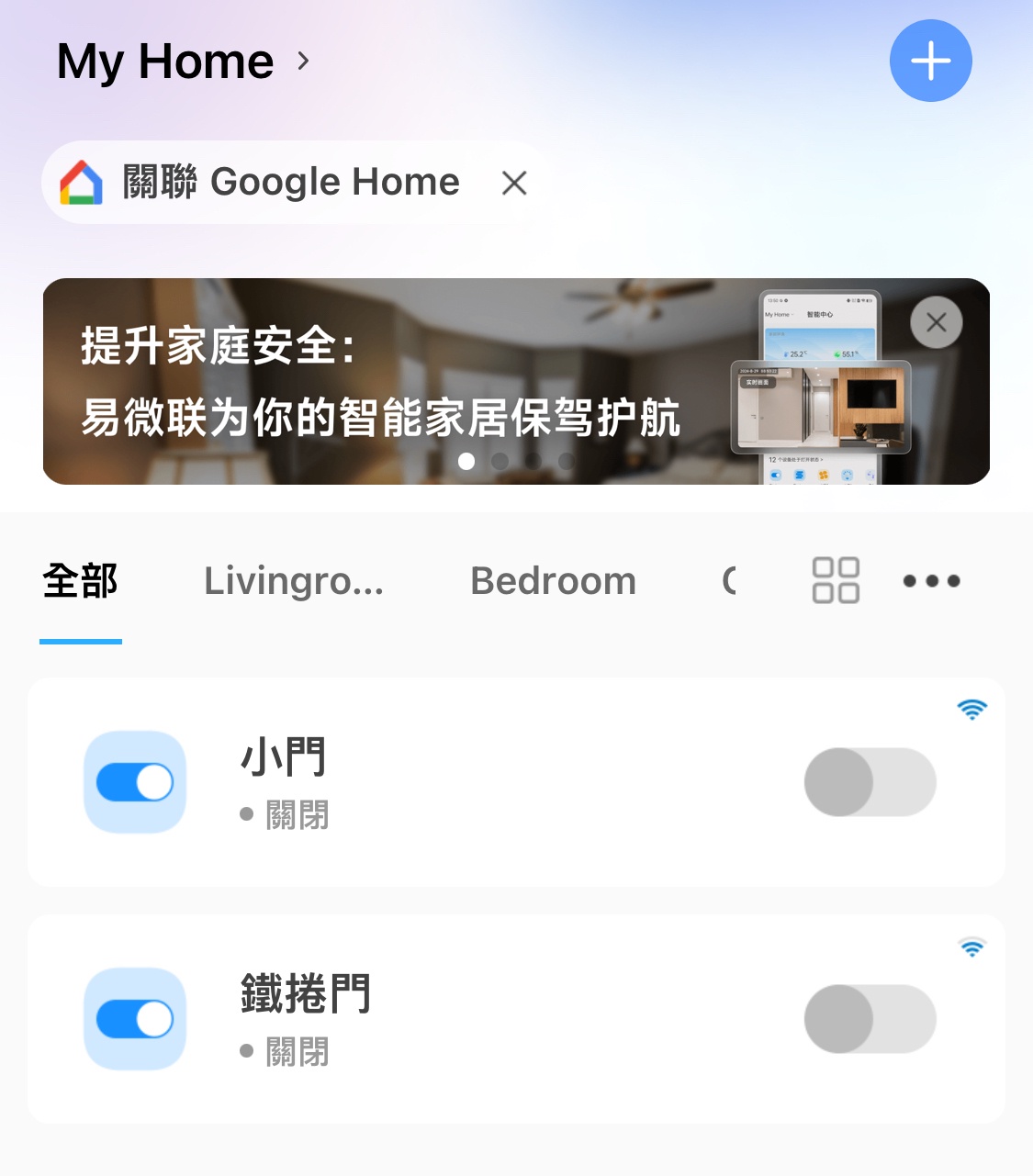Switch to the Bedroom tab
This screenshot has height=1176, width=1033.
[x=553, y=581]
